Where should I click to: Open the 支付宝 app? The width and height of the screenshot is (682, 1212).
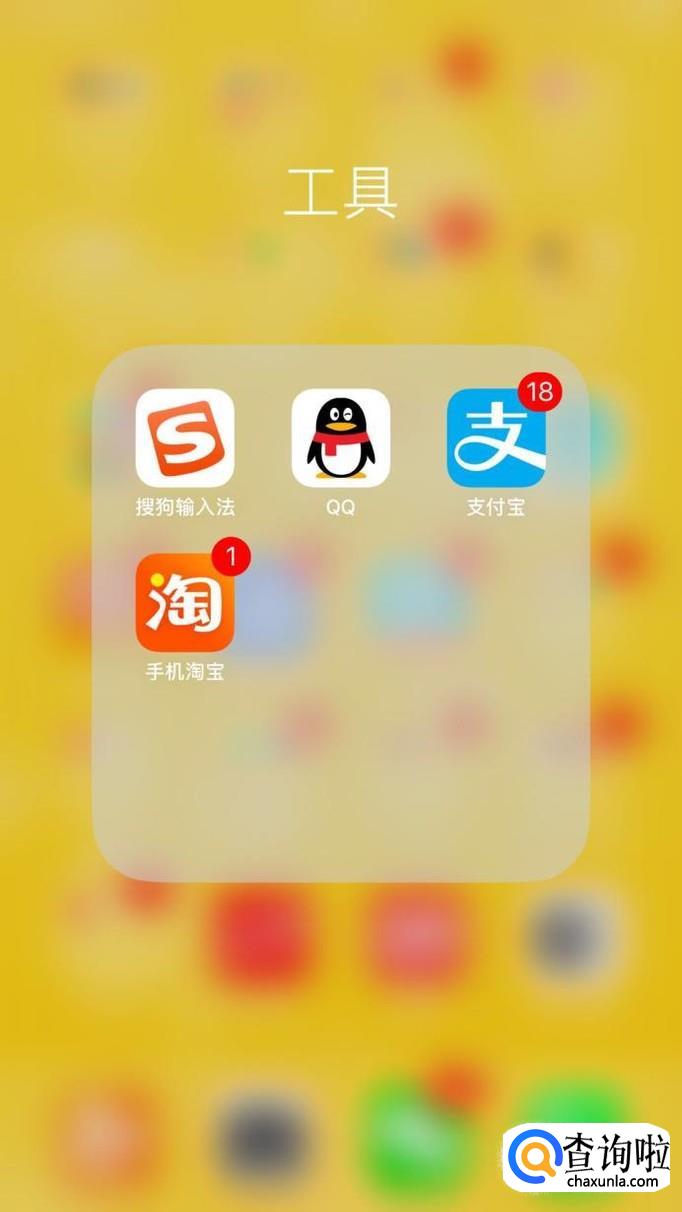496,437
